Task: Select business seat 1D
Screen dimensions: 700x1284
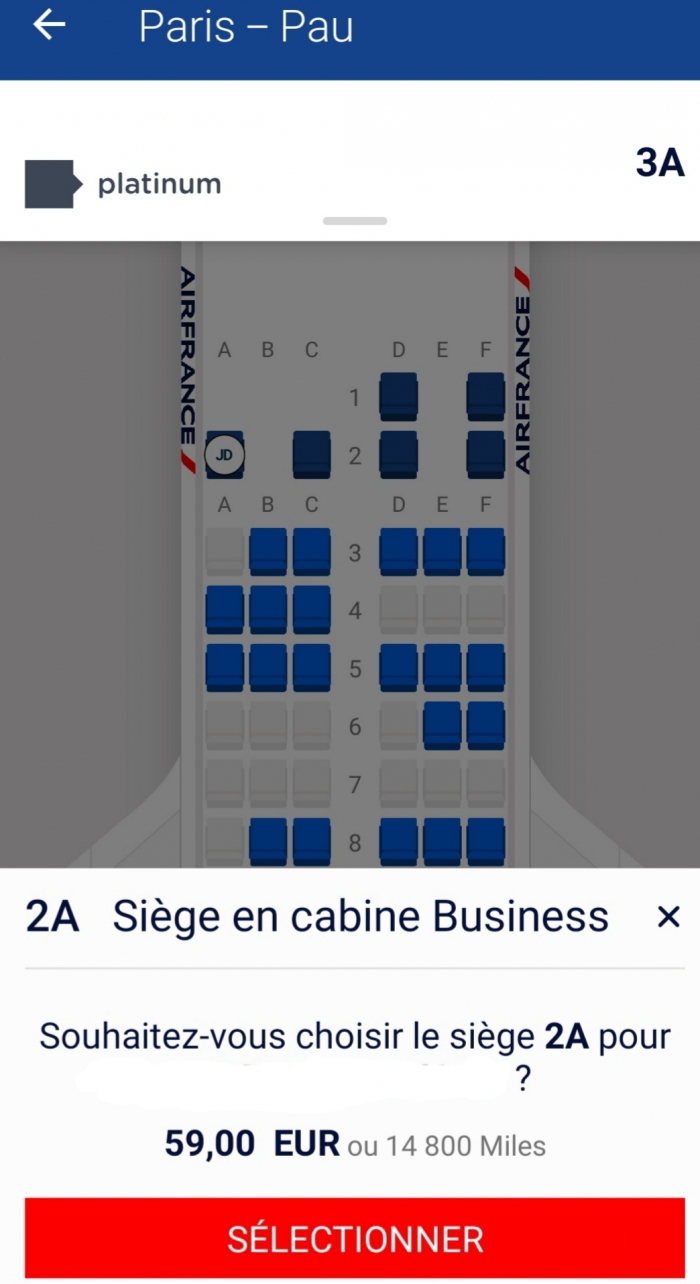Action: 398,396
